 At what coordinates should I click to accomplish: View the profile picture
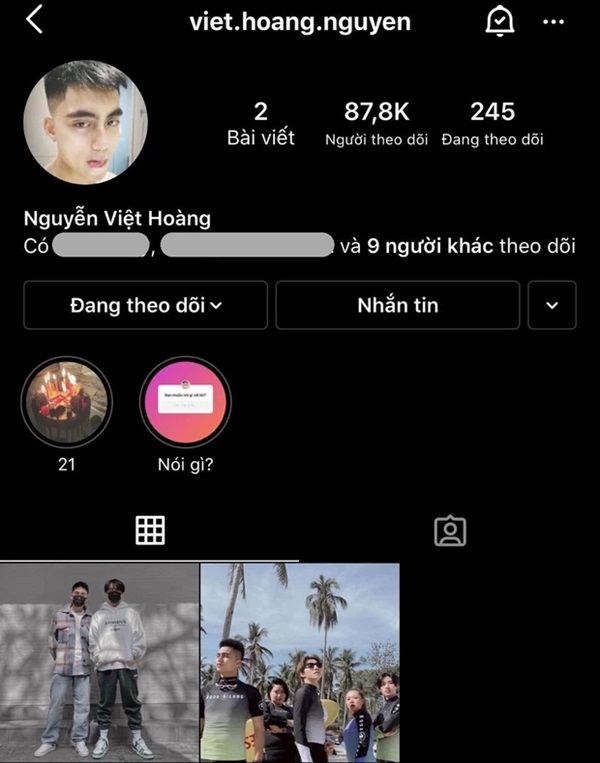coord(85,122)
